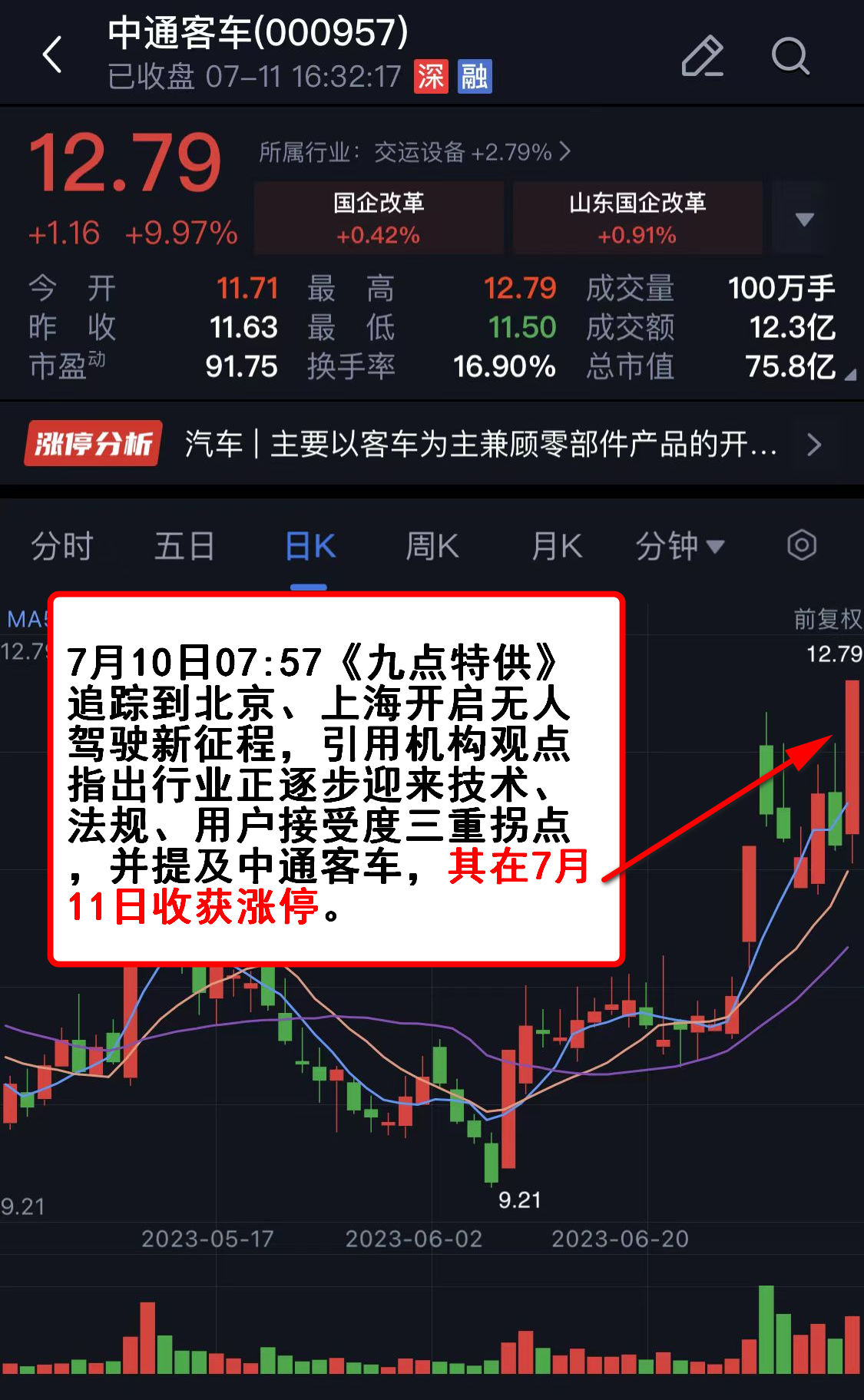
Task: Open the 交运设备 industry link
Action: pyautogui.click(x=415, y=152)
